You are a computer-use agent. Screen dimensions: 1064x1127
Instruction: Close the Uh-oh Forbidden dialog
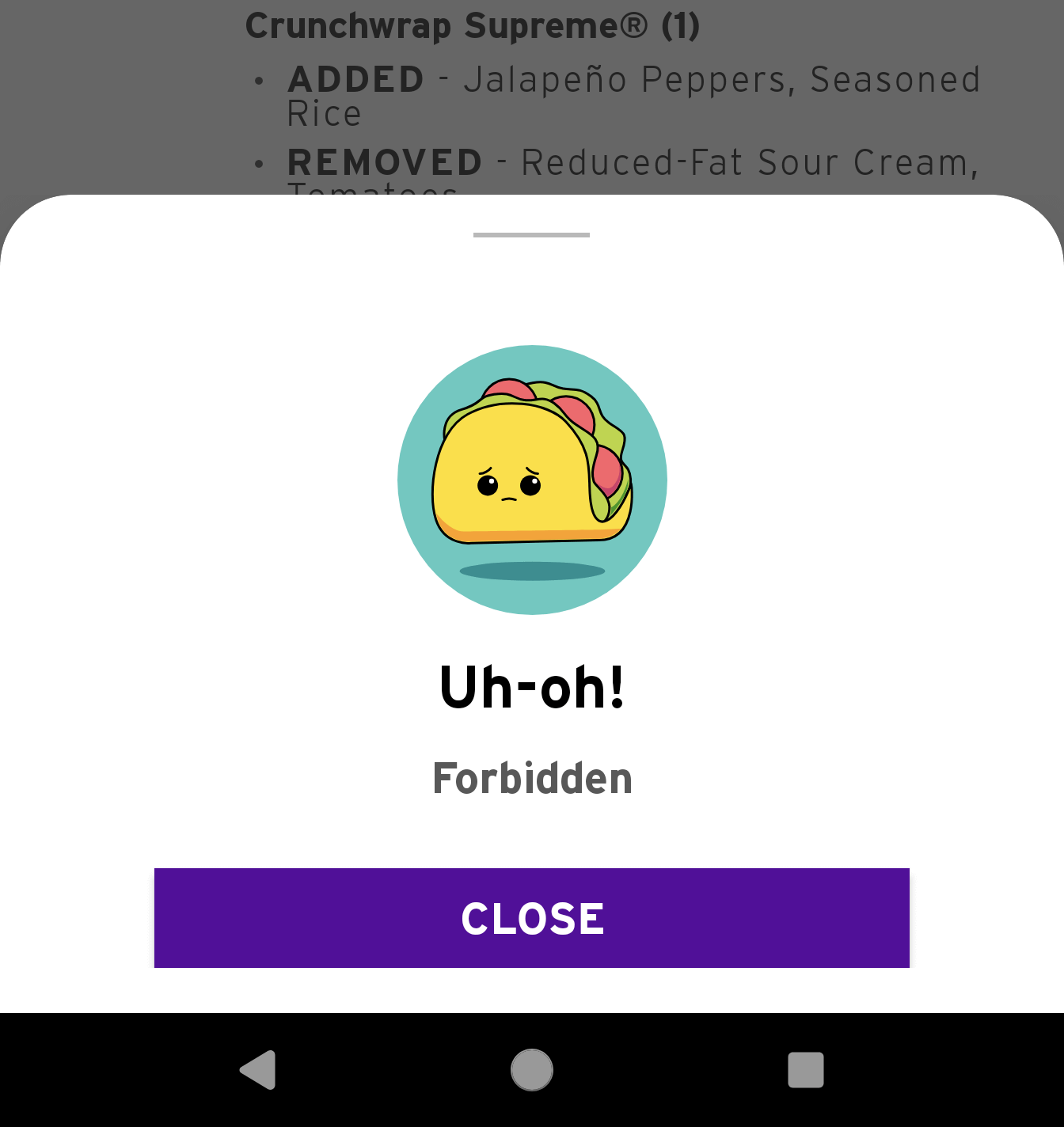(531, 918)
